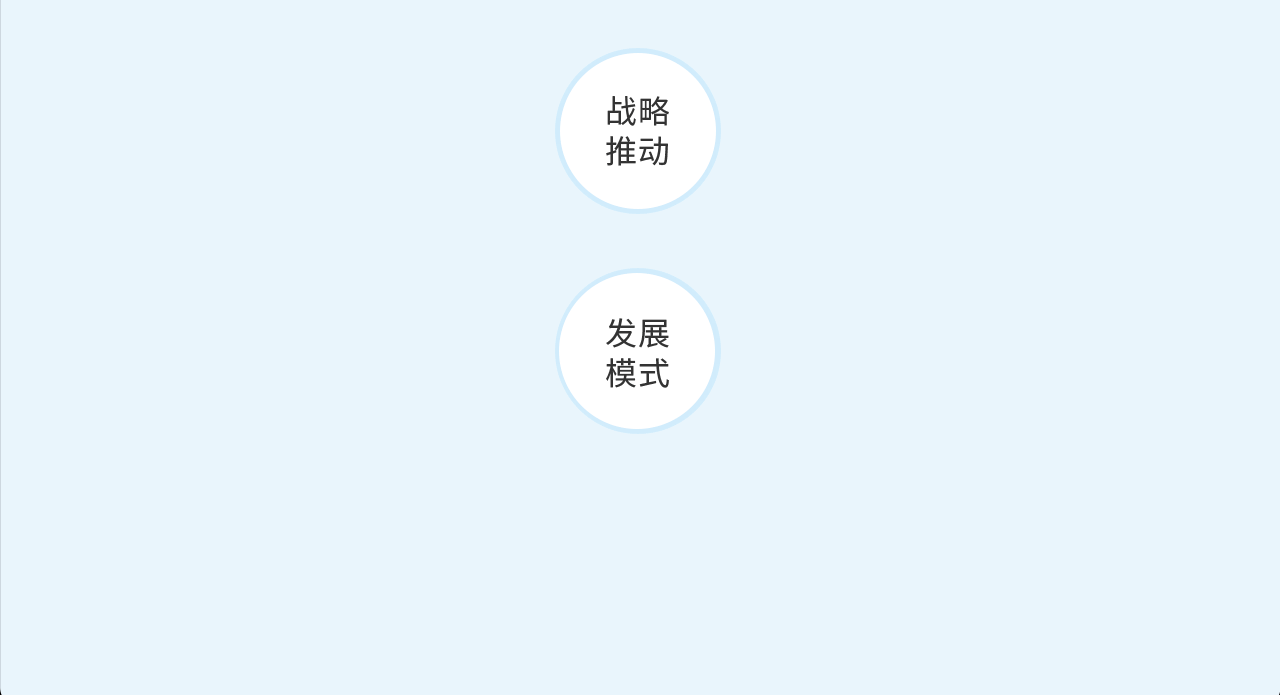Open the 战略推动 circle button
This screenshot has width=1280, height=695.
(x=638, y=131)
